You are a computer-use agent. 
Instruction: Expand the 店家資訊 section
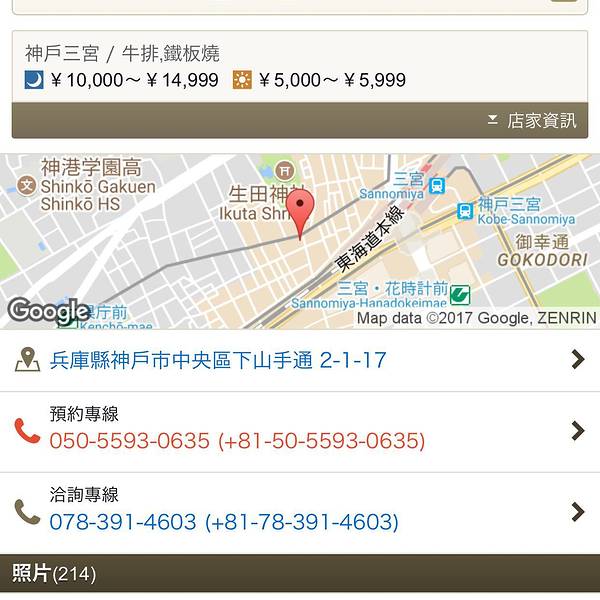533,121
